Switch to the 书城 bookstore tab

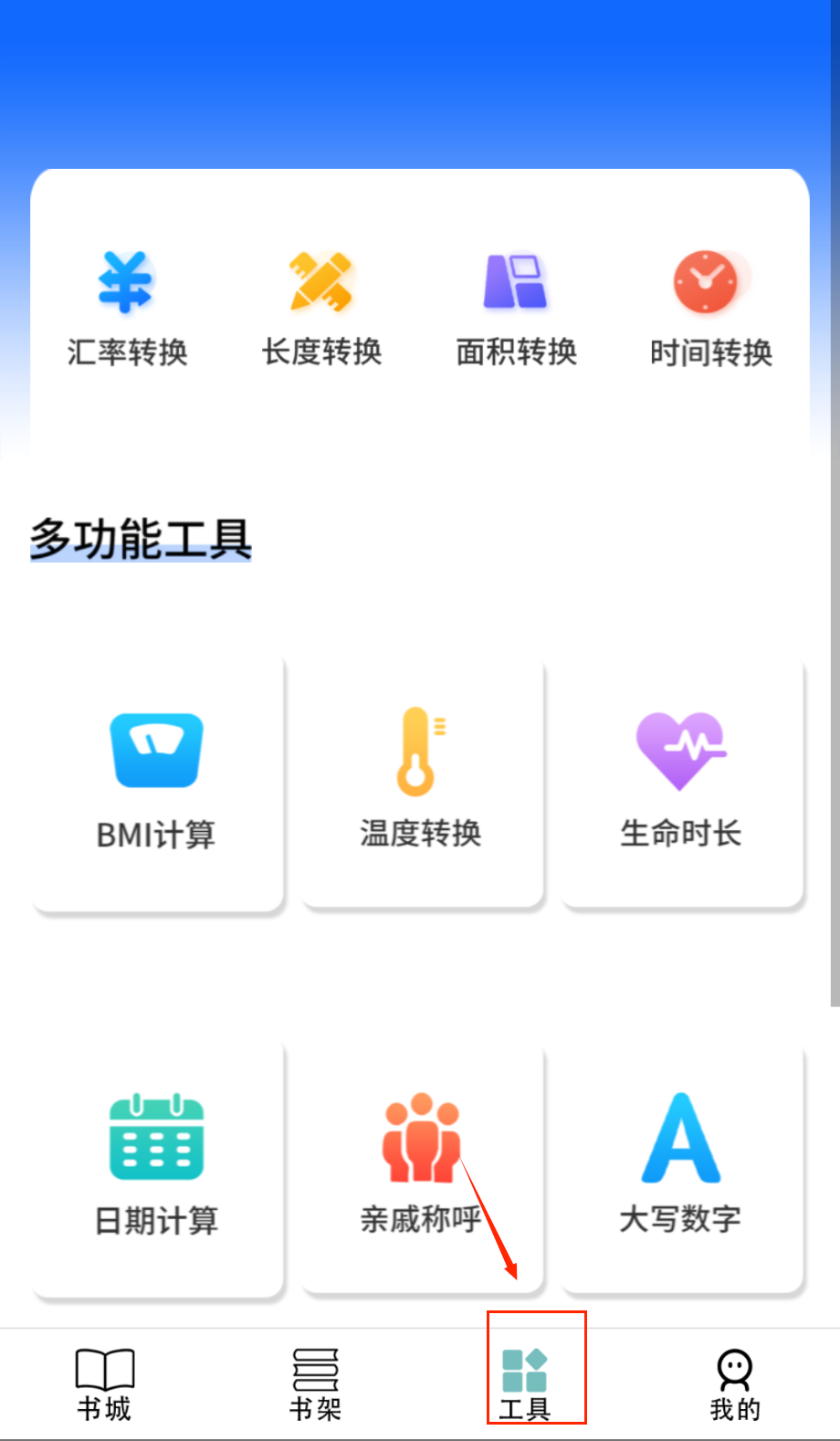(x=104, y=1384)
